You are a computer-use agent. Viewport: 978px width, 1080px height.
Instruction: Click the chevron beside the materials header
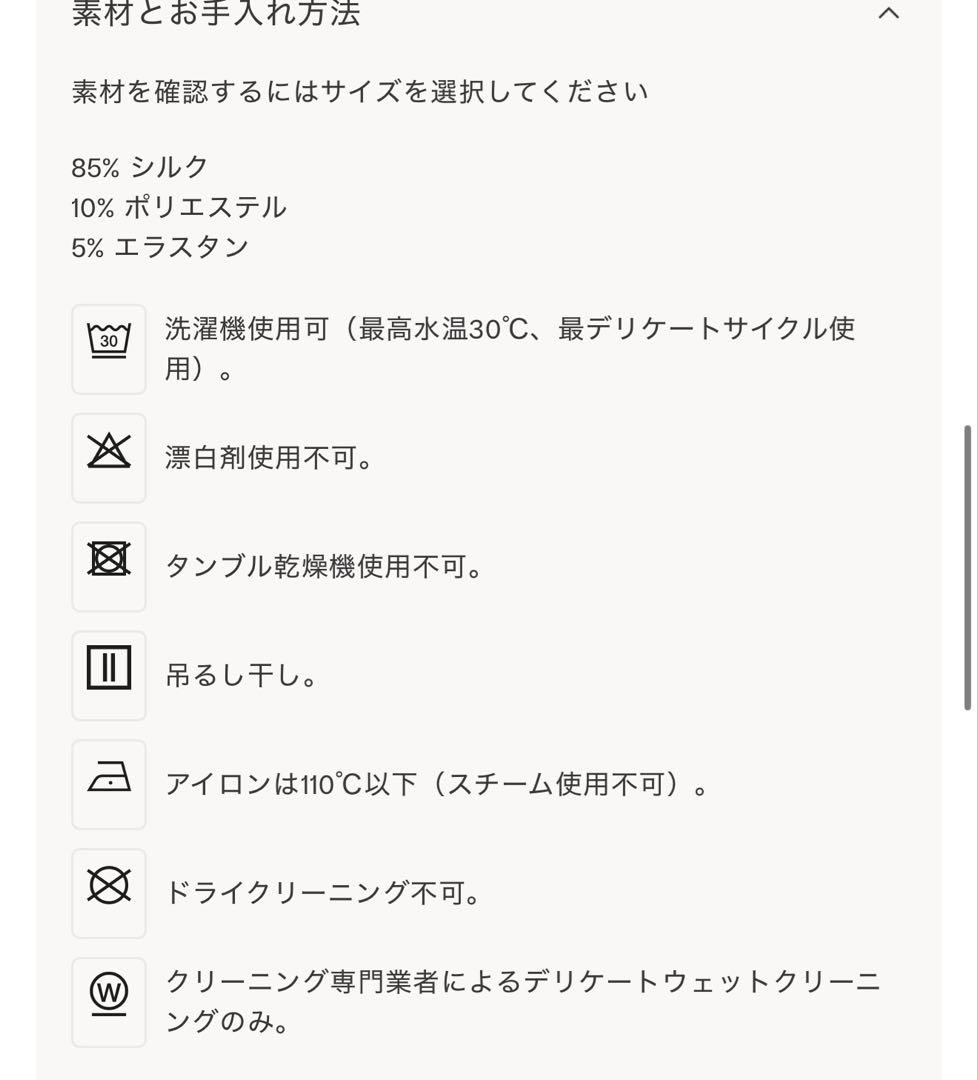[889, 15]
